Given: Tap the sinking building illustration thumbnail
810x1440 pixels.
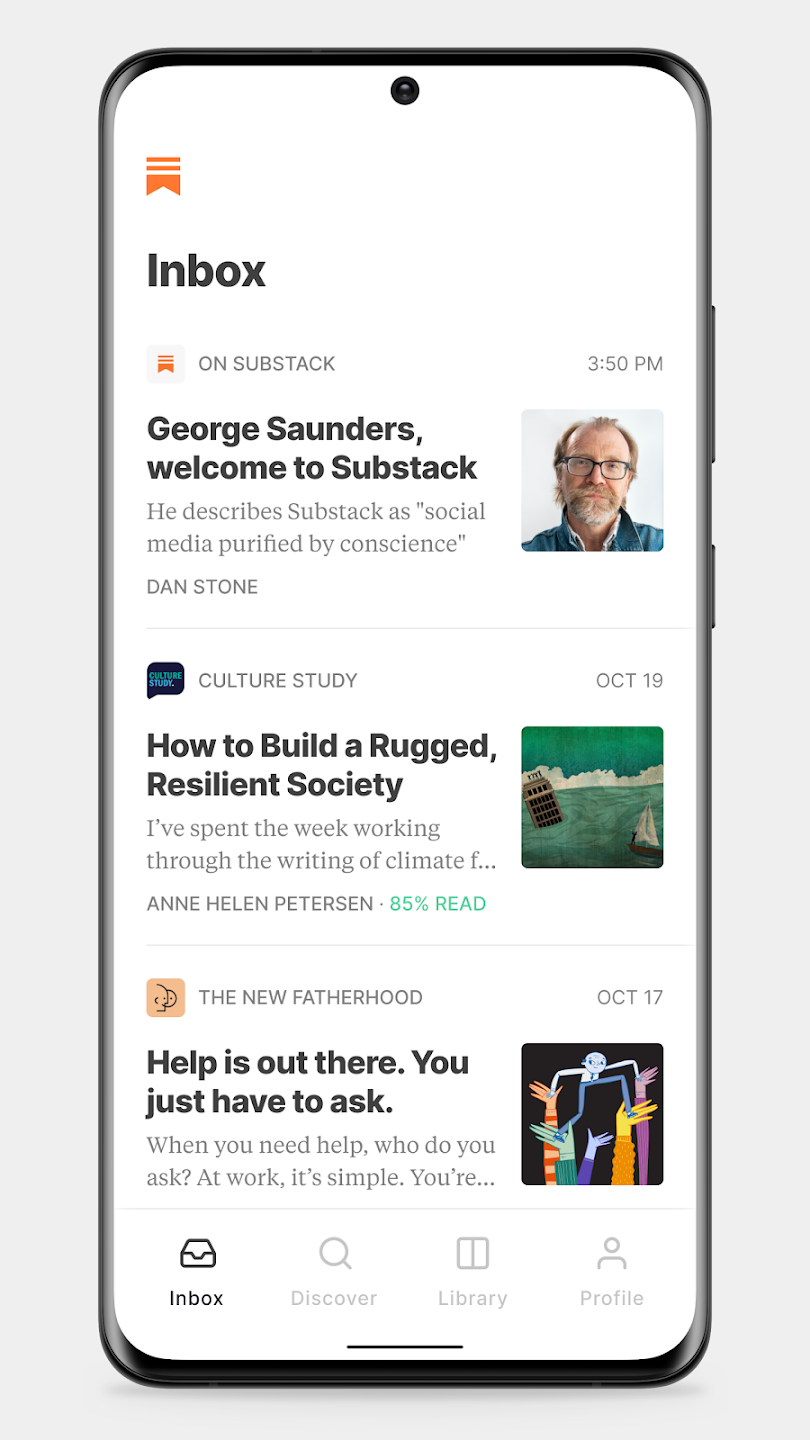Looking at the screenshot, I should [x=592, y=797].
